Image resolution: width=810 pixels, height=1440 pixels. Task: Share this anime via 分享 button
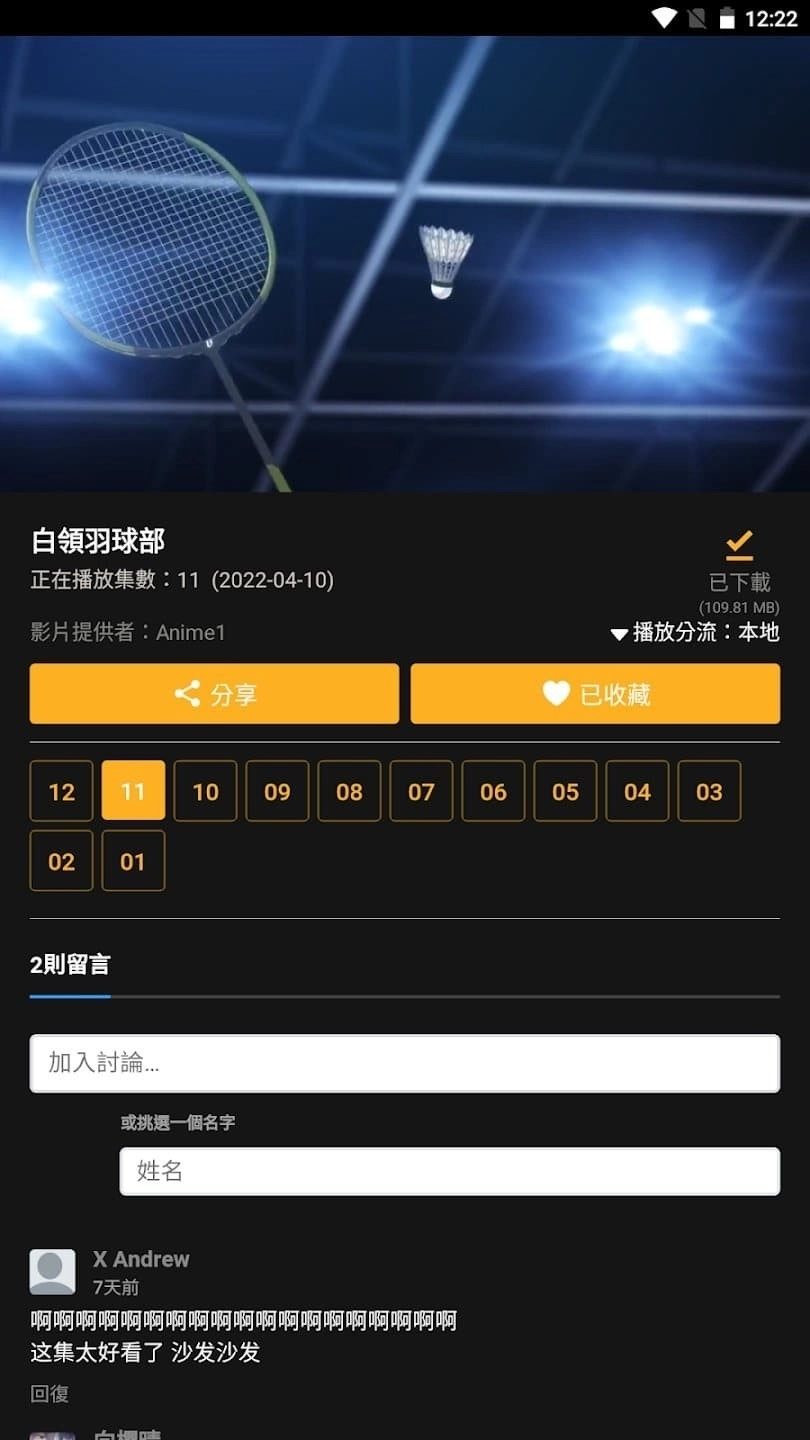(x=214, y=693)
